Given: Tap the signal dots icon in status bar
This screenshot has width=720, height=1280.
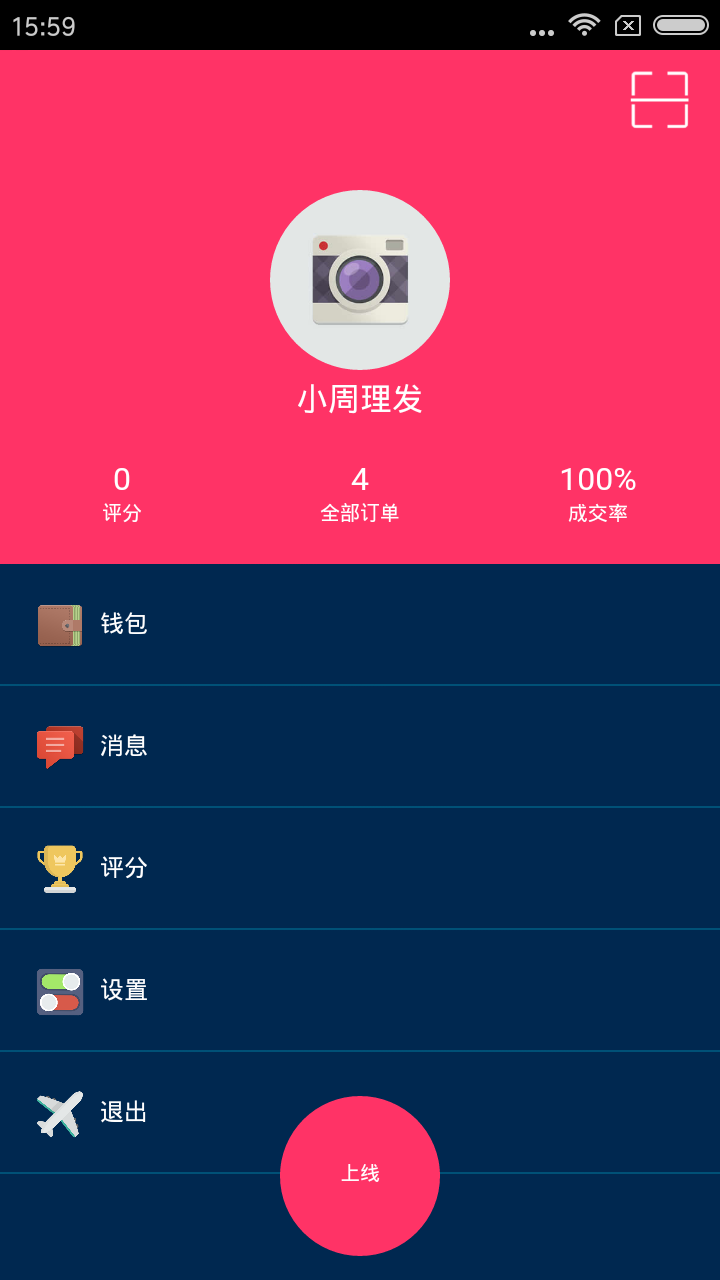Looking at the screenshot, I should [x=541, y=30].
